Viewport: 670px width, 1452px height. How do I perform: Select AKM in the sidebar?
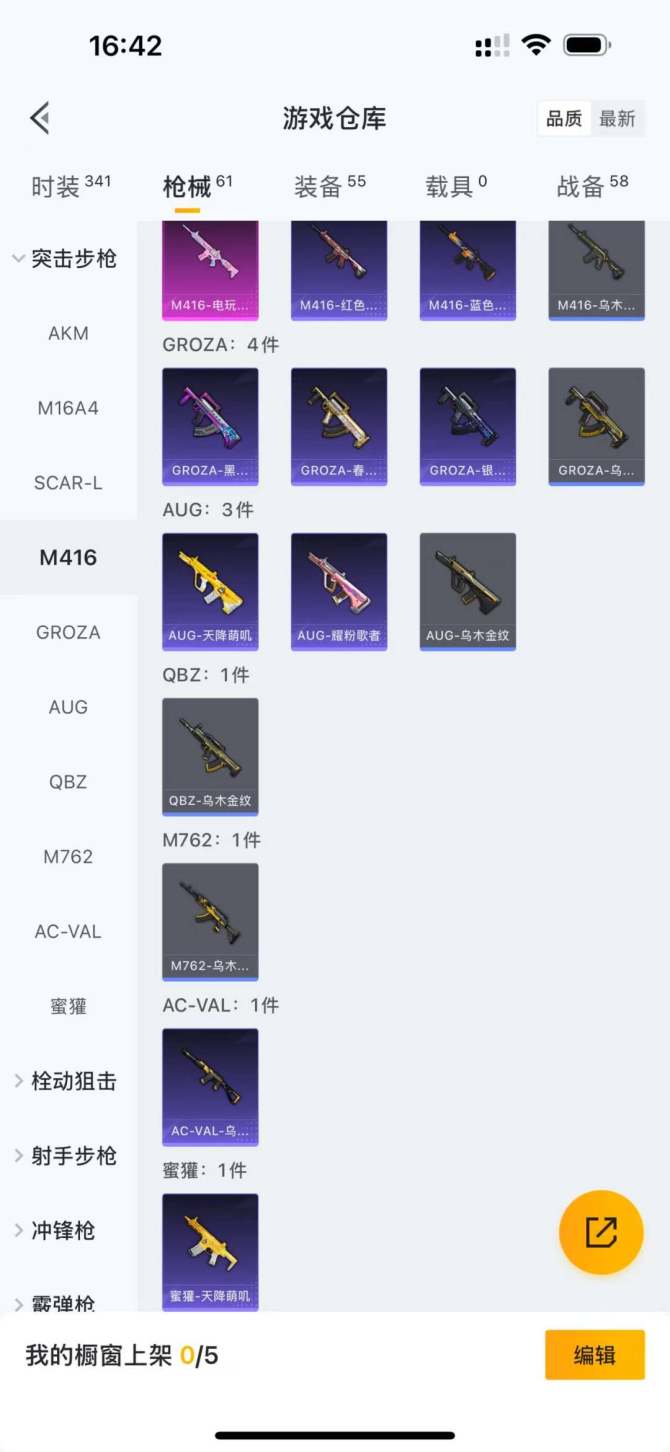68,333
